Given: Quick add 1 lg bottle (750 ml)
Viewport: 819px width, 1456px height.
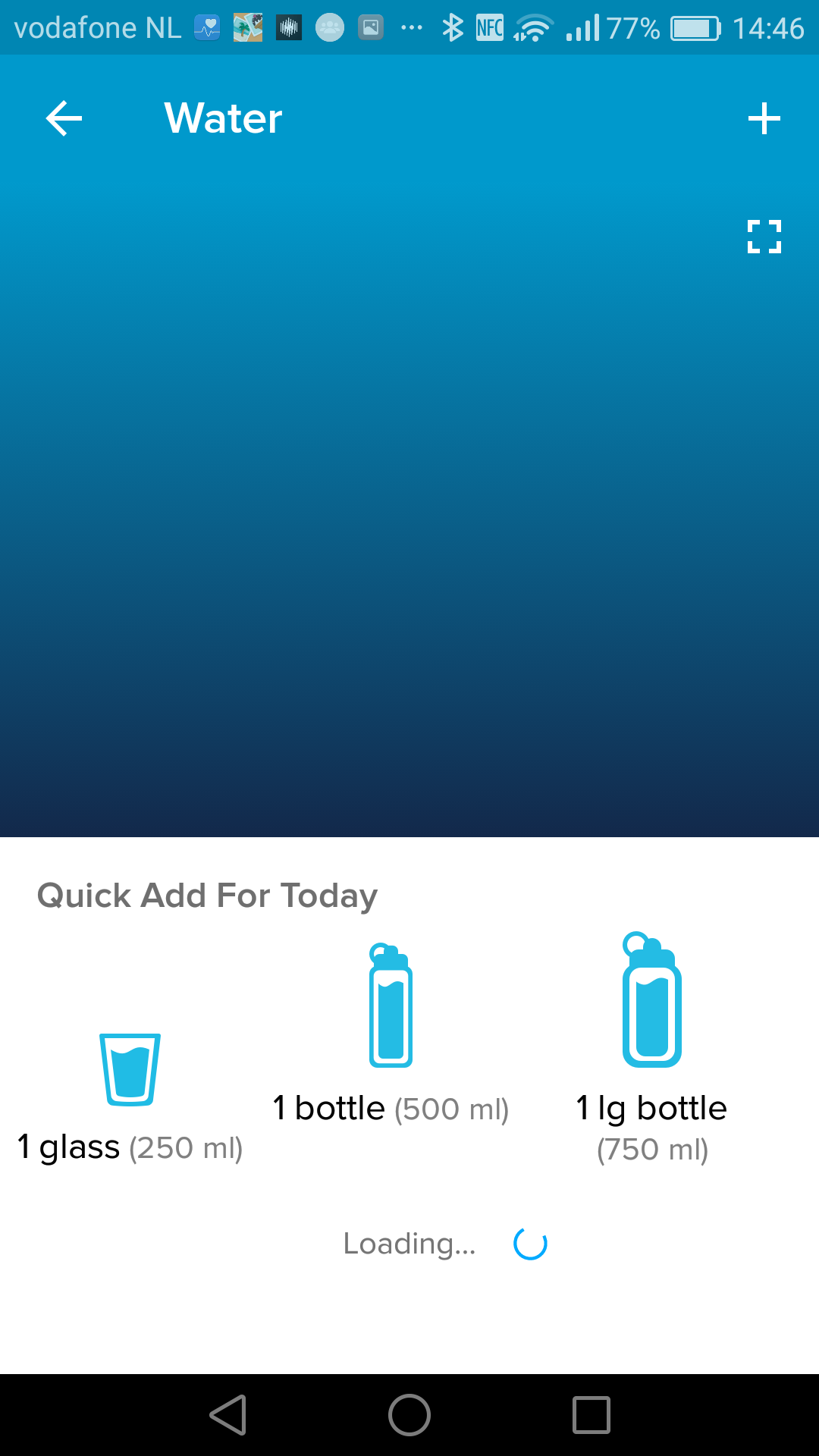Looking at the screenshot, I should click(652, 1048).
